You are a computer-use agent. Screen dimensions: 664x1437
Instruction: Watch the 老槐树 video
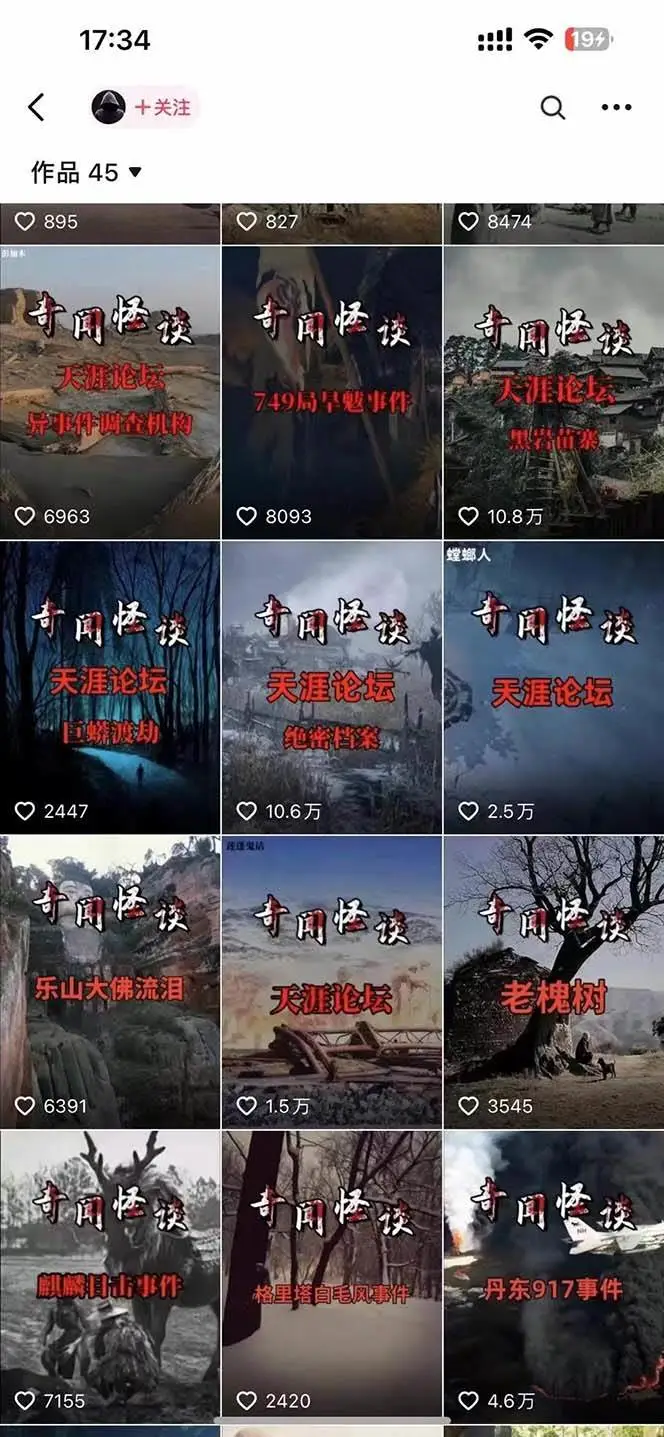553,982
